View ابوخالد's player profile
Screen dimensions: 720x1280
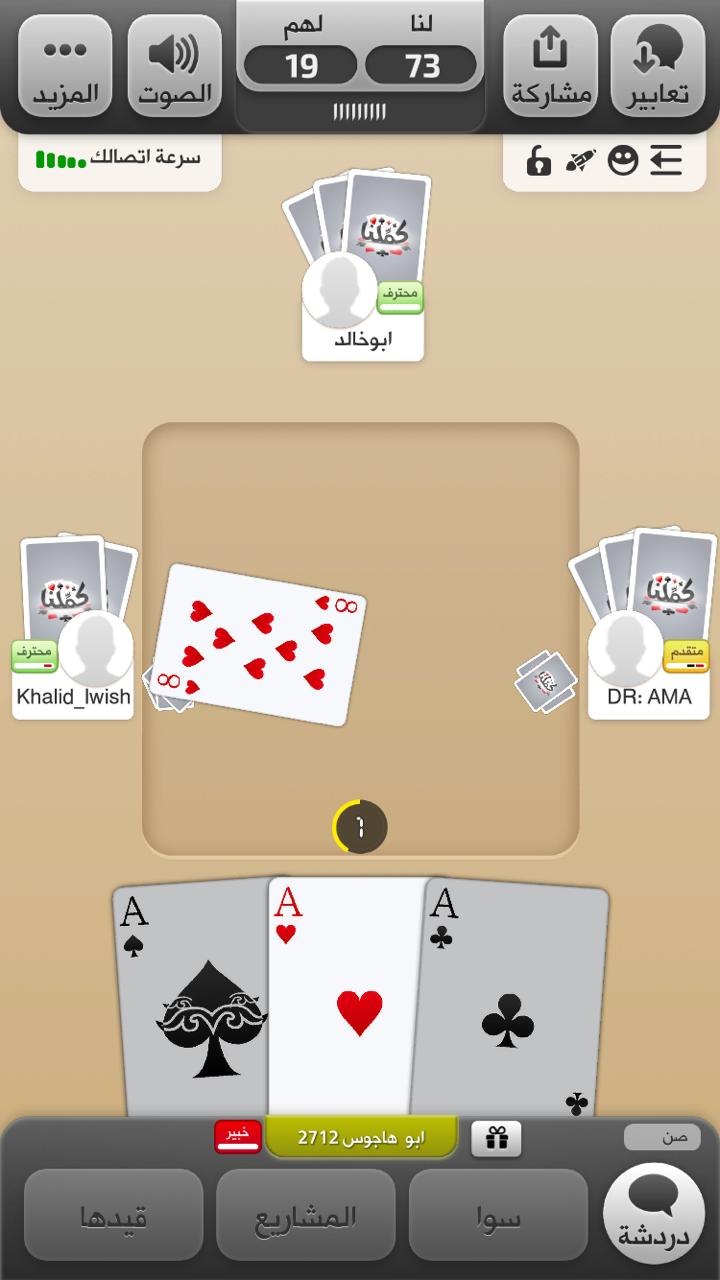(340, 290)
